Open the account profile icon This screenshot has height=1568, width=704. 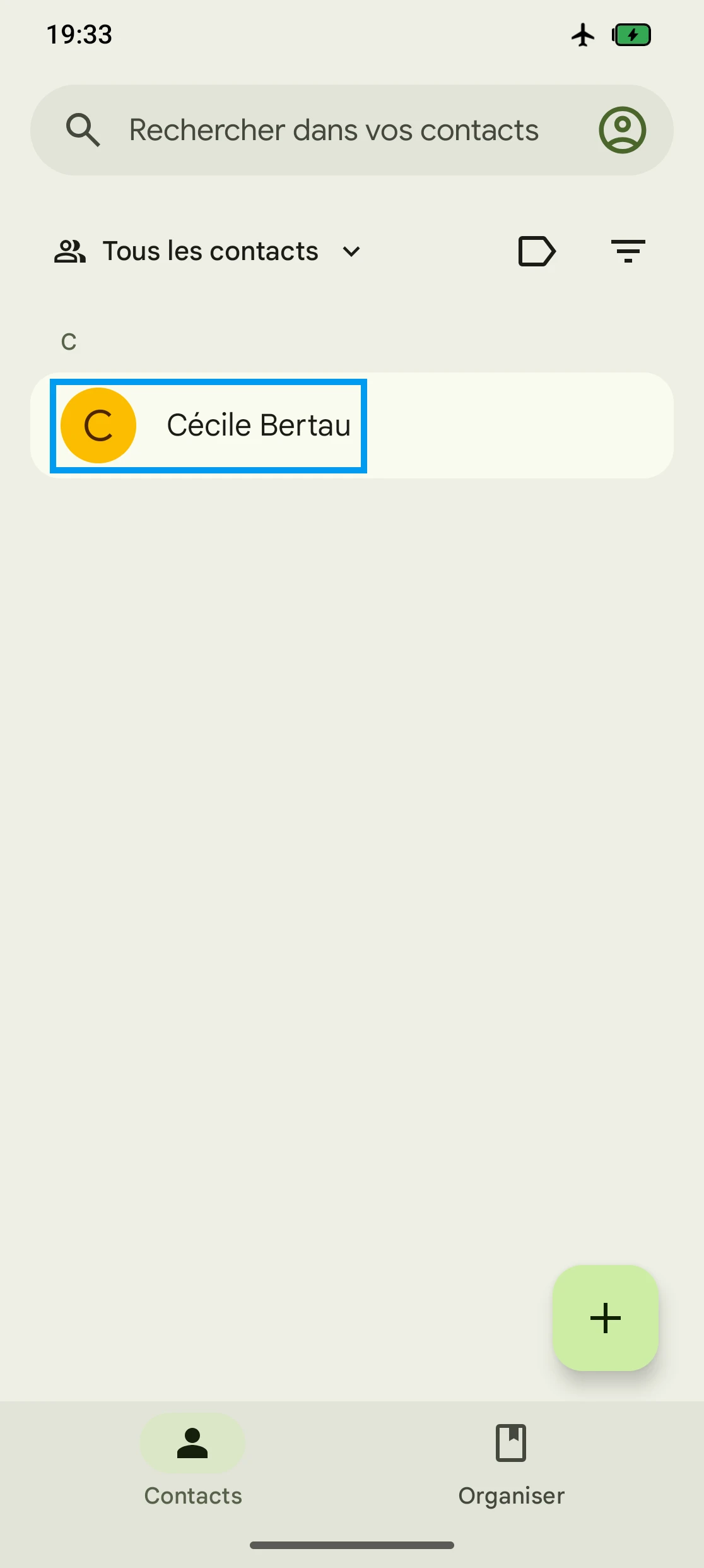pyautogui.click(x=622, y=130)
